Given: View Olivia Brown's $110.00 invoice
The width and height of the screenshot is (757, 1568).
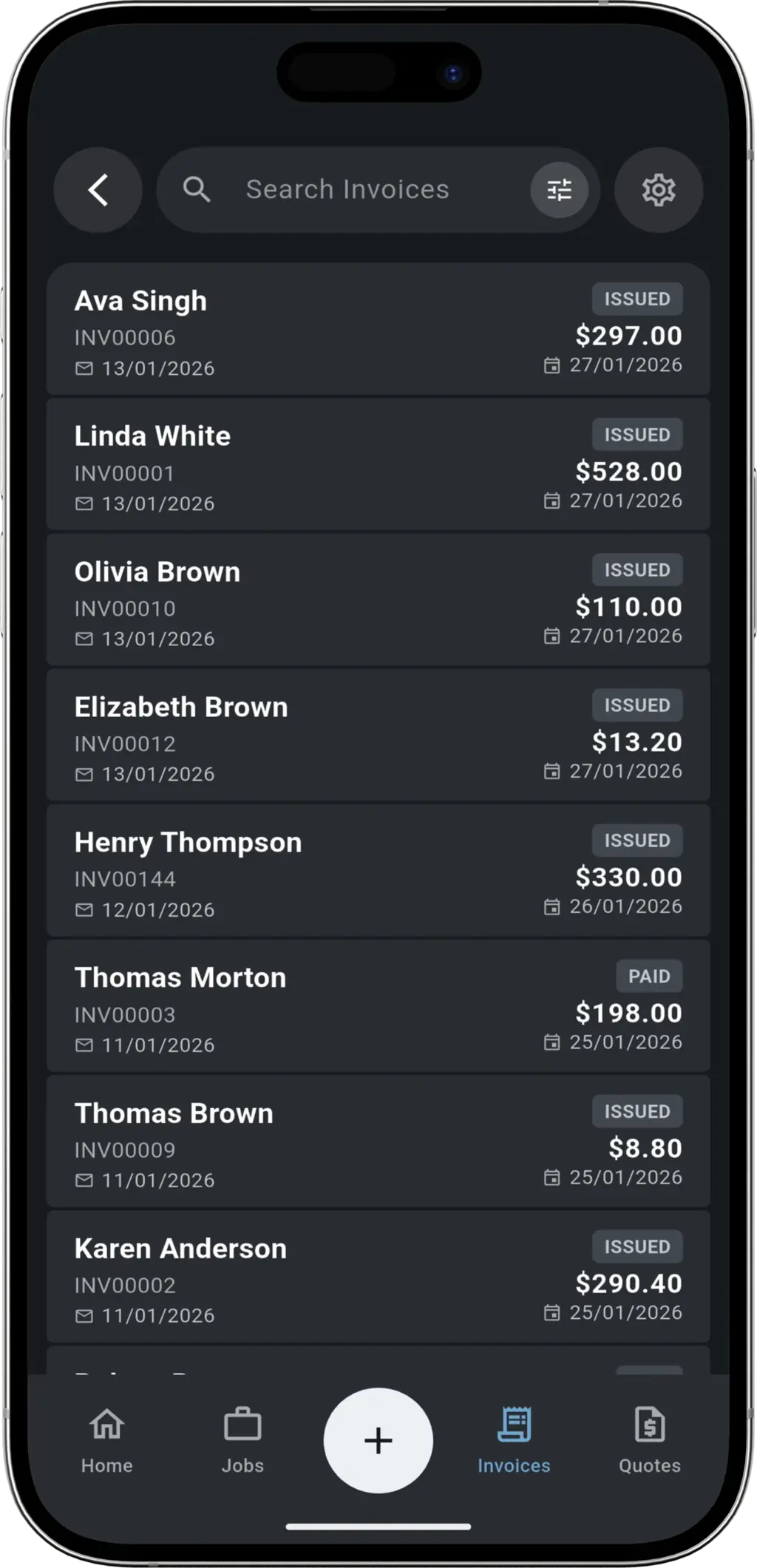Looking at the screenshot, I should click(x=378, y=600).
